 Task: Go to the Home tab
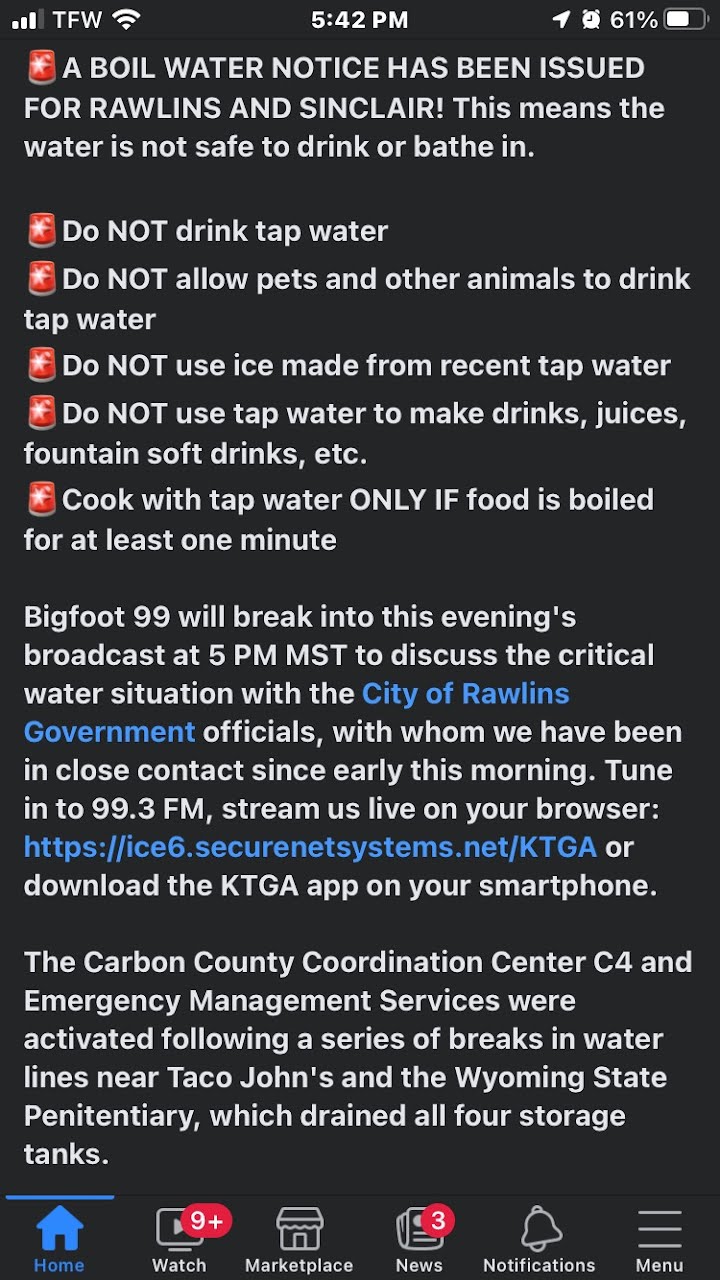coord(59,1239)
